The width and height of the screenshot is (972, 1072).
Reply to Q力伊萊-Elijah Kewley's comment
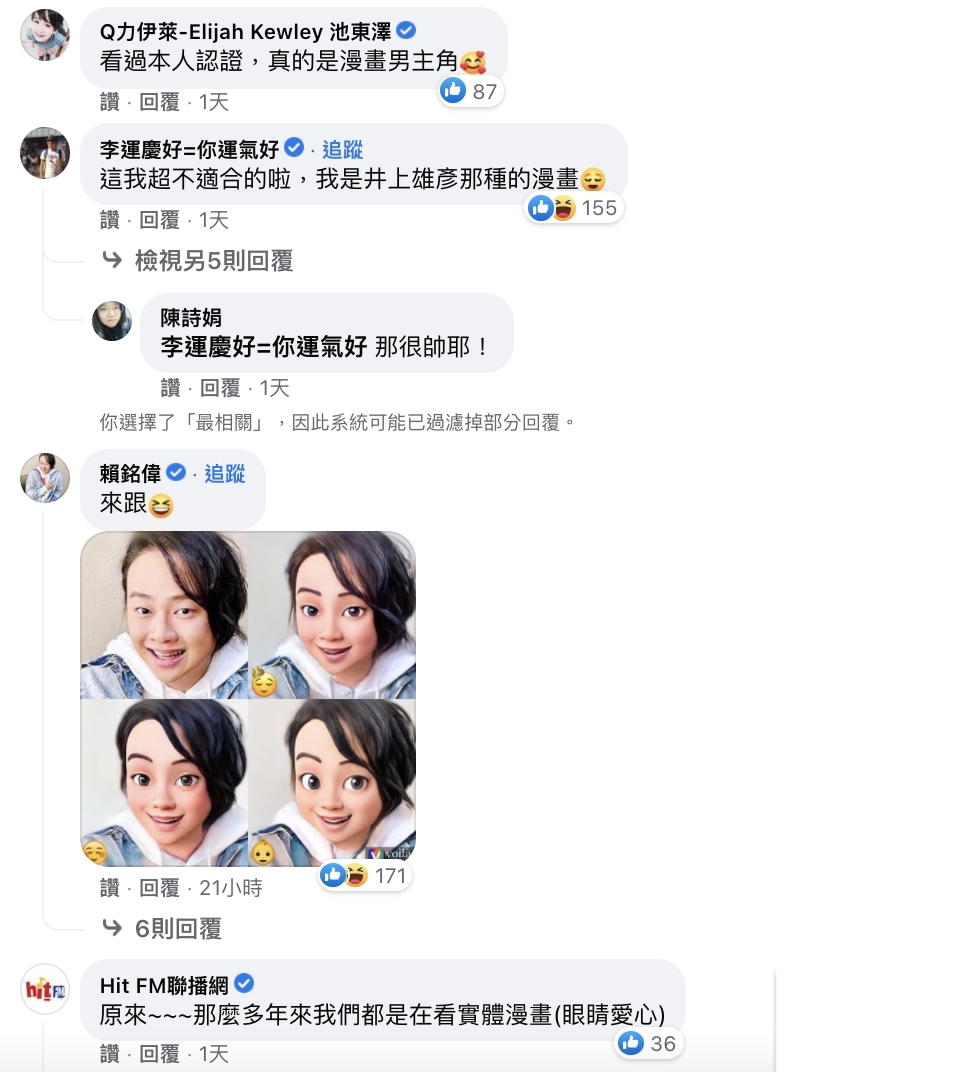[159, 102]
